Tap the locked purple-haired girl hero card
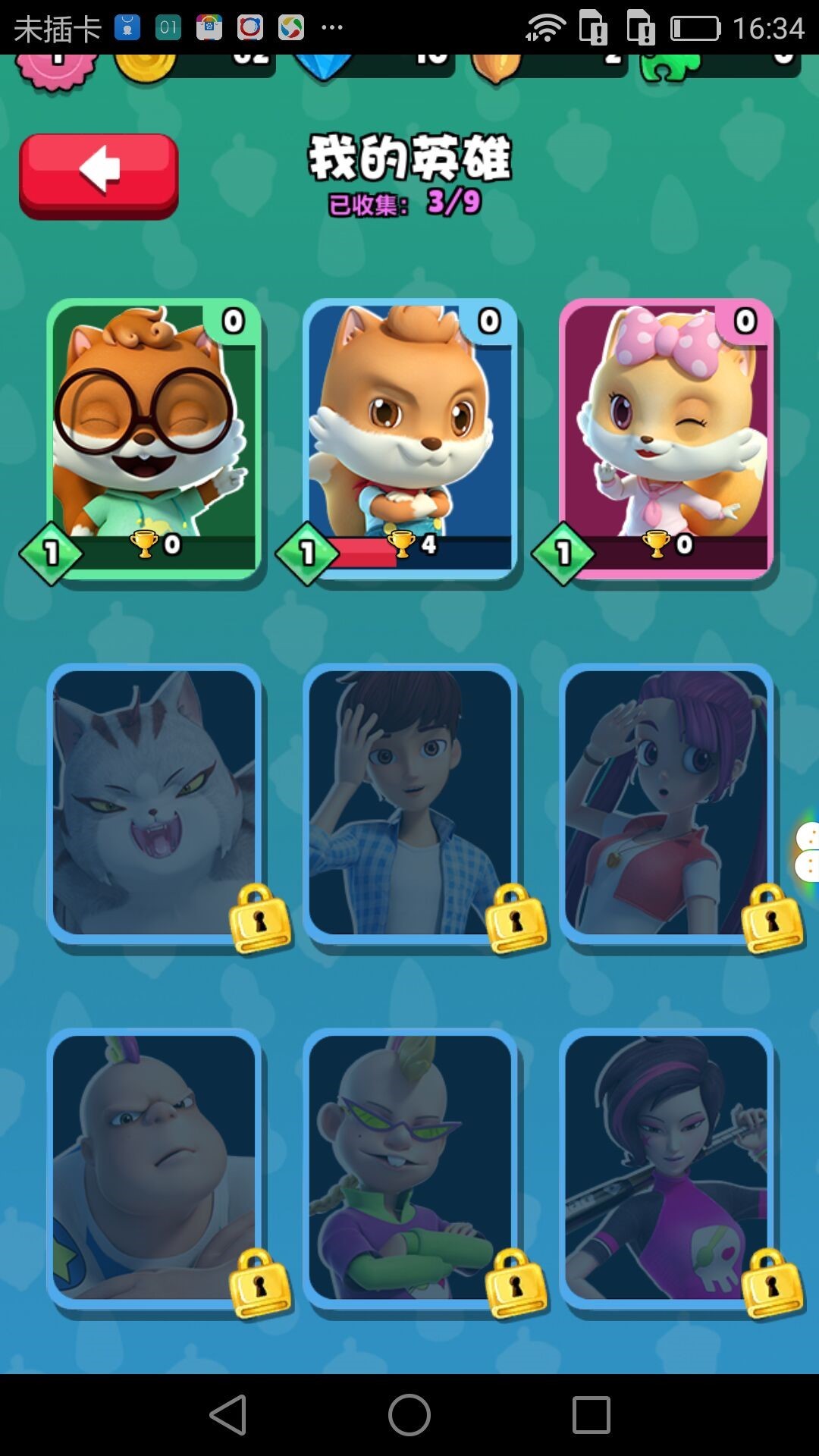The image size is (819, 1456). click(x=666, y=802)
